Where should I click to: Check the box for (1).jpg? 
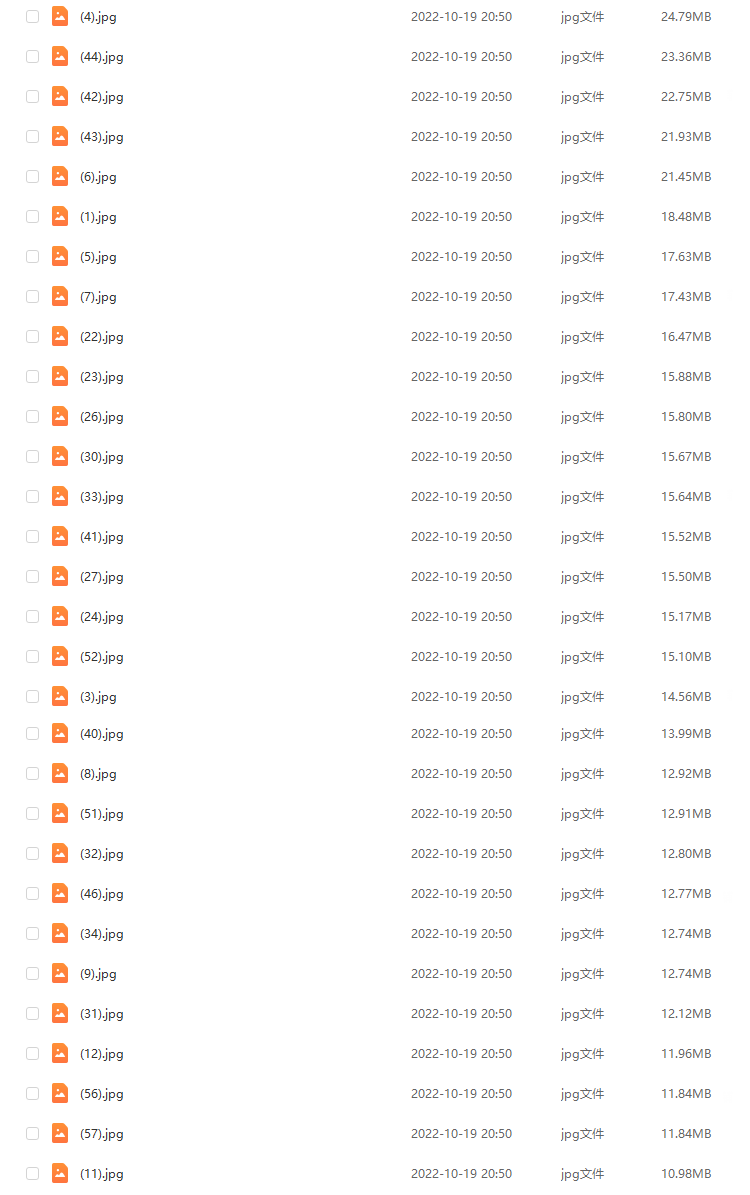33,217
